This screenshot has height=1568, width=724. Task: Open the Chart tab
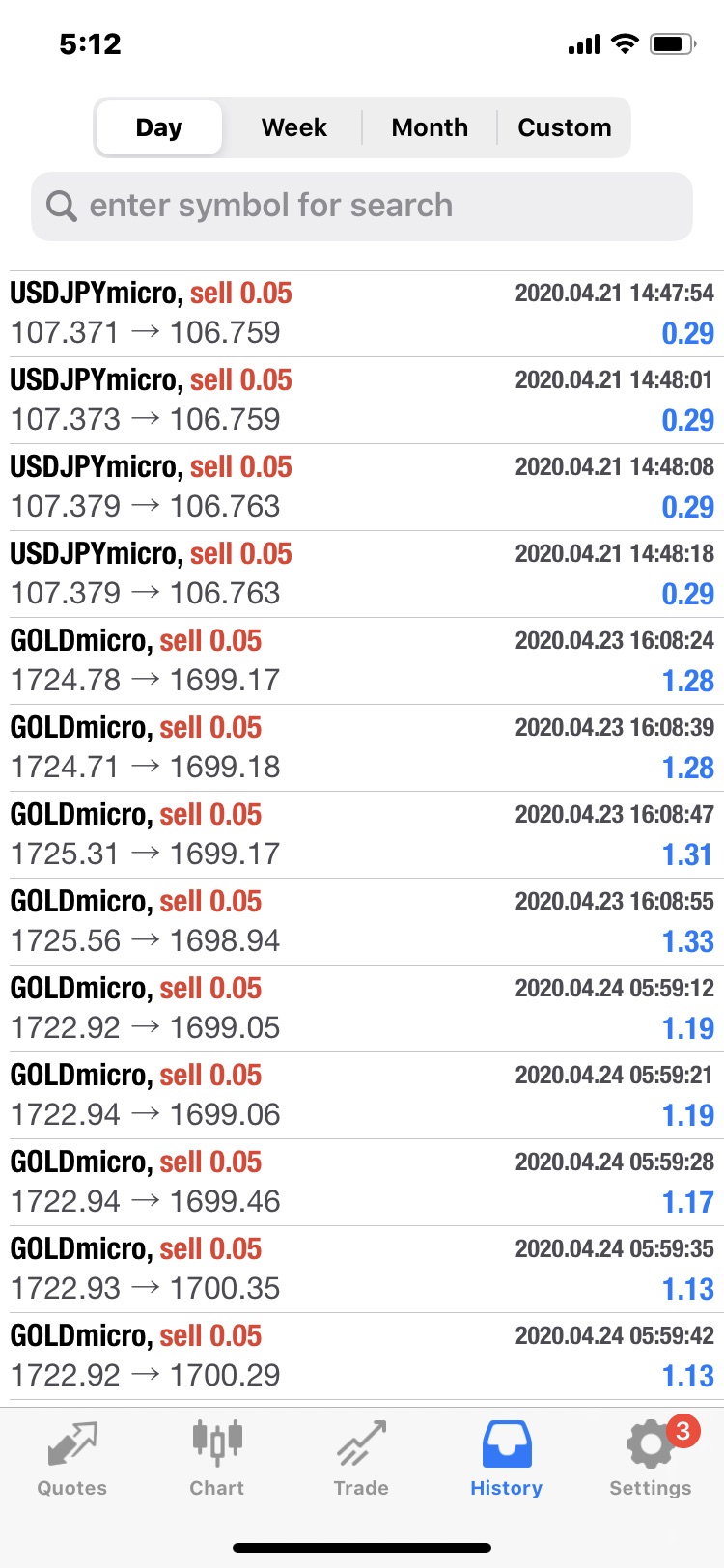click(217, 1459)
